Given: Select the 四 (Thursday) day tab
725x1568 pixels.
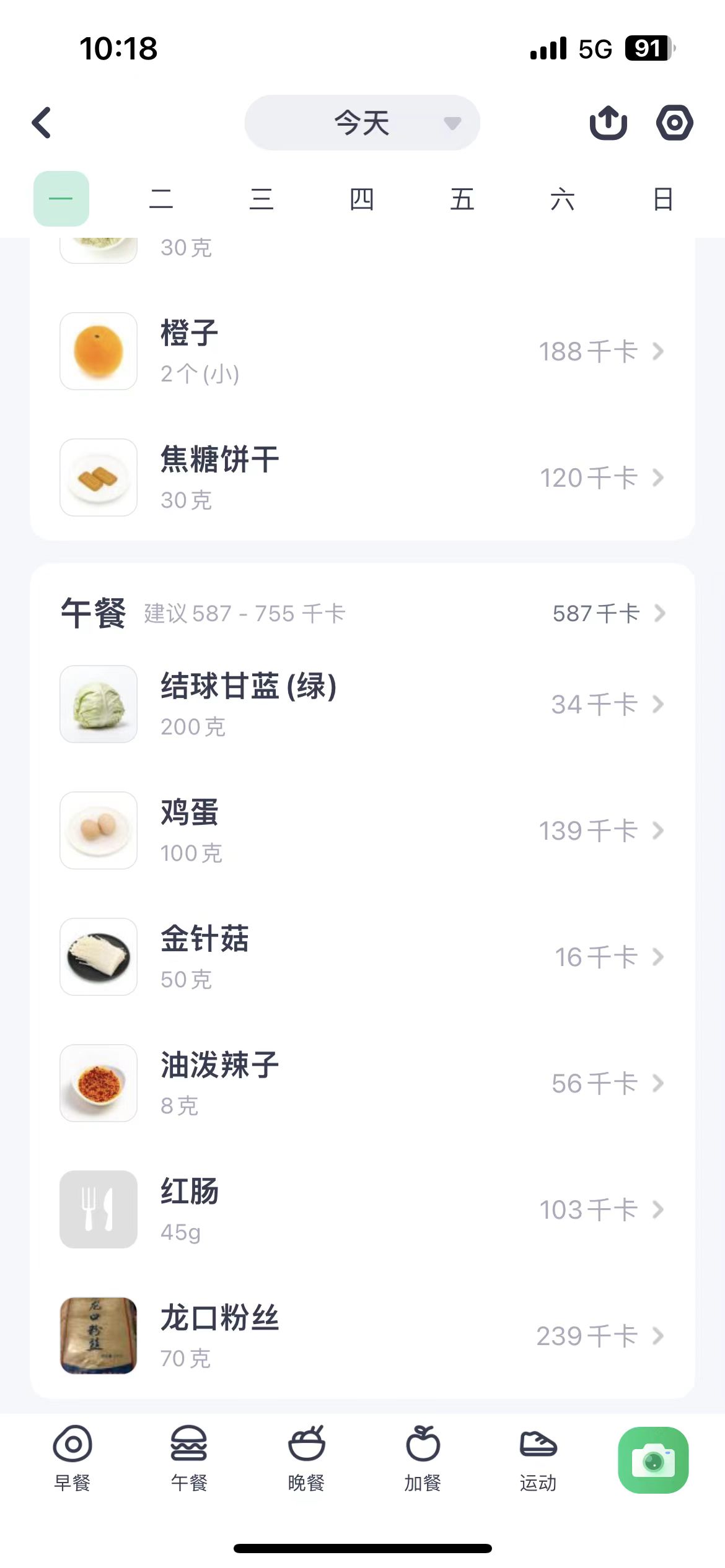Looking at the screenshot, I should (x=362, y=199).
